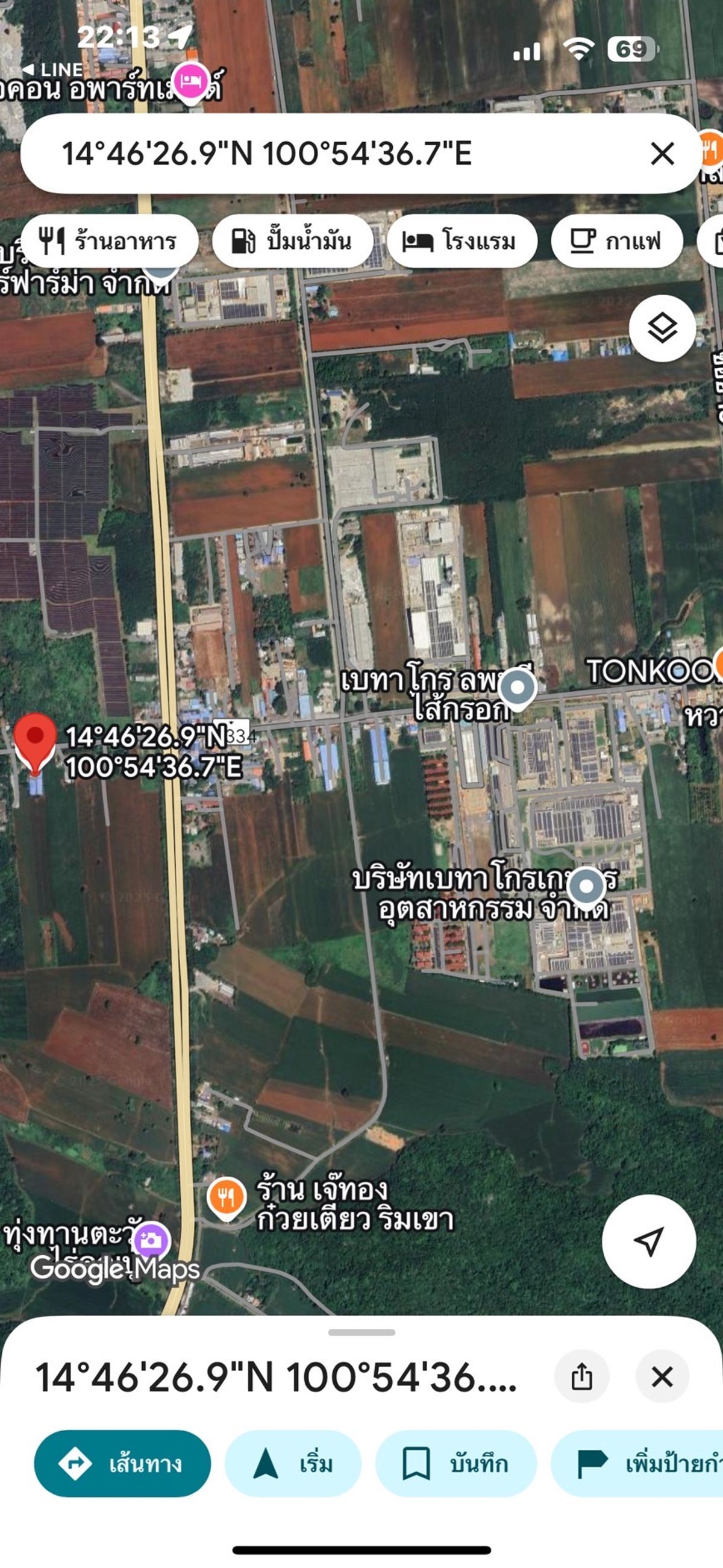Select the ปั๊มน้ำมัน (gas station) chip

pos(292,242)
